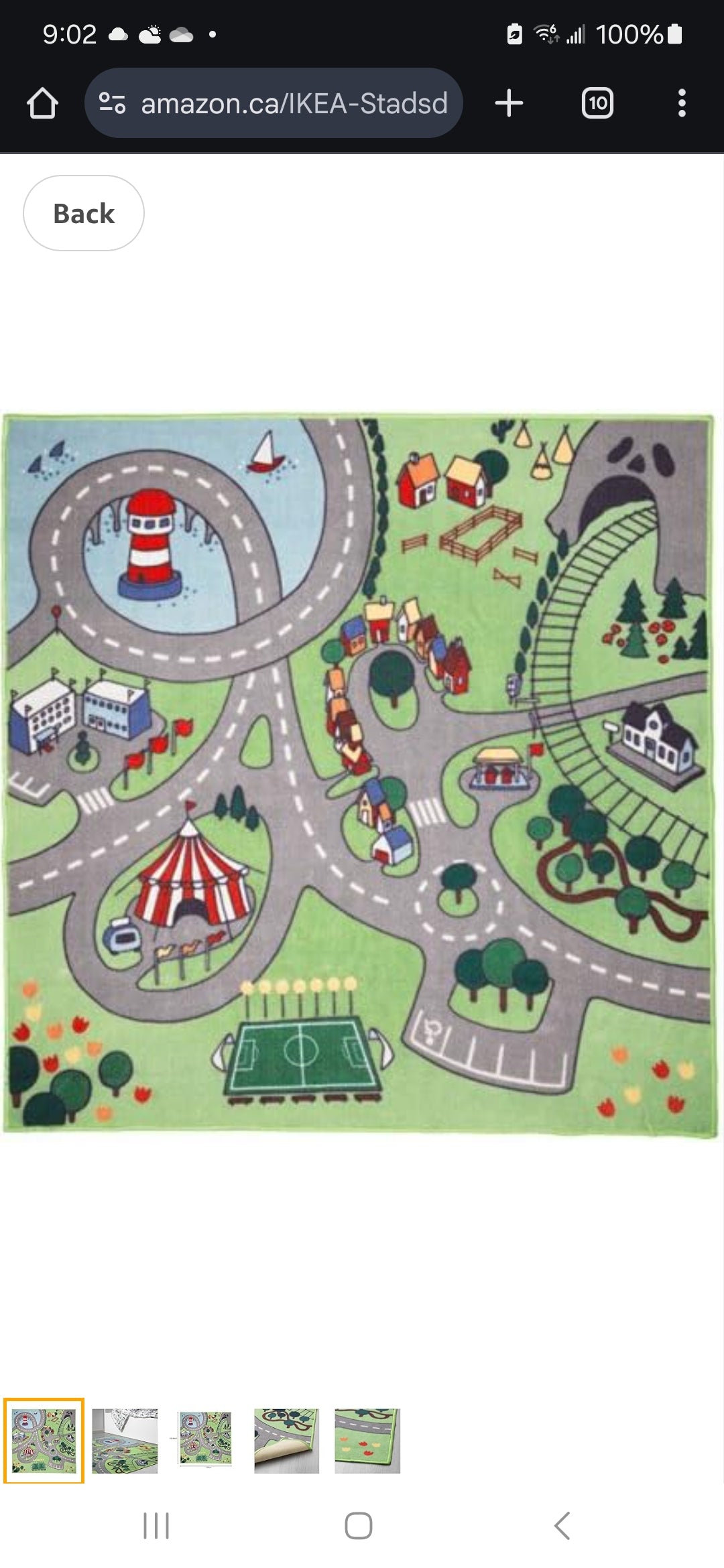Open a new browser tab
The height and width of the screenshot is (1568, 724).
pos(509,104)
